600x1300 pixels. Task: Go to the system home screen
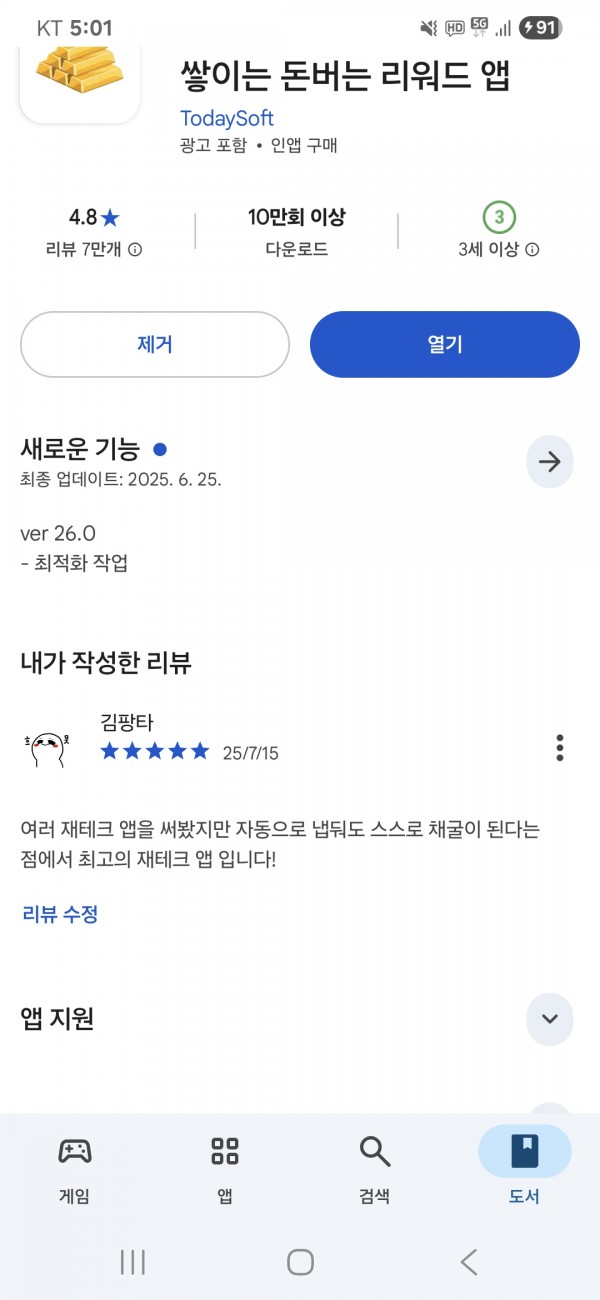point(300,1262)
